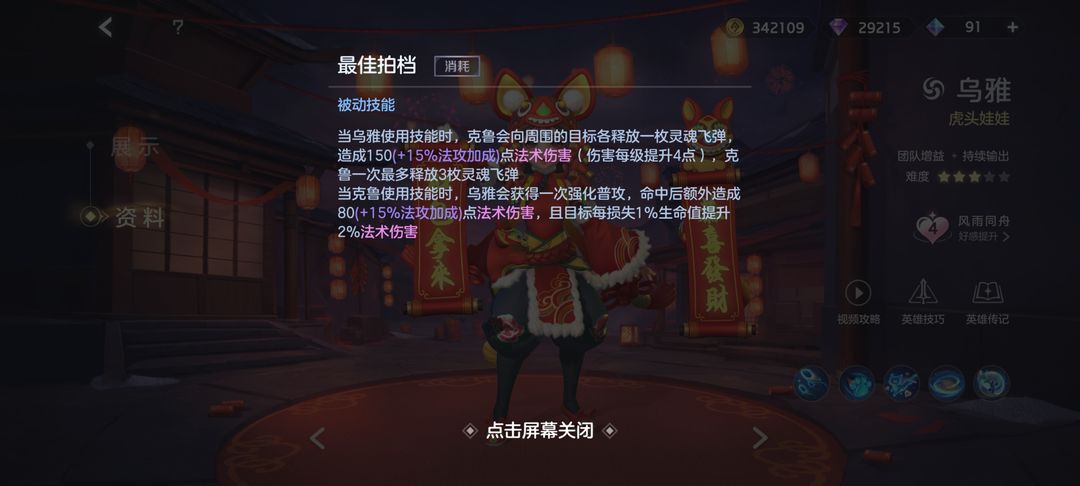
Task: Open 视频攻略 video guide
Action: 858,302
